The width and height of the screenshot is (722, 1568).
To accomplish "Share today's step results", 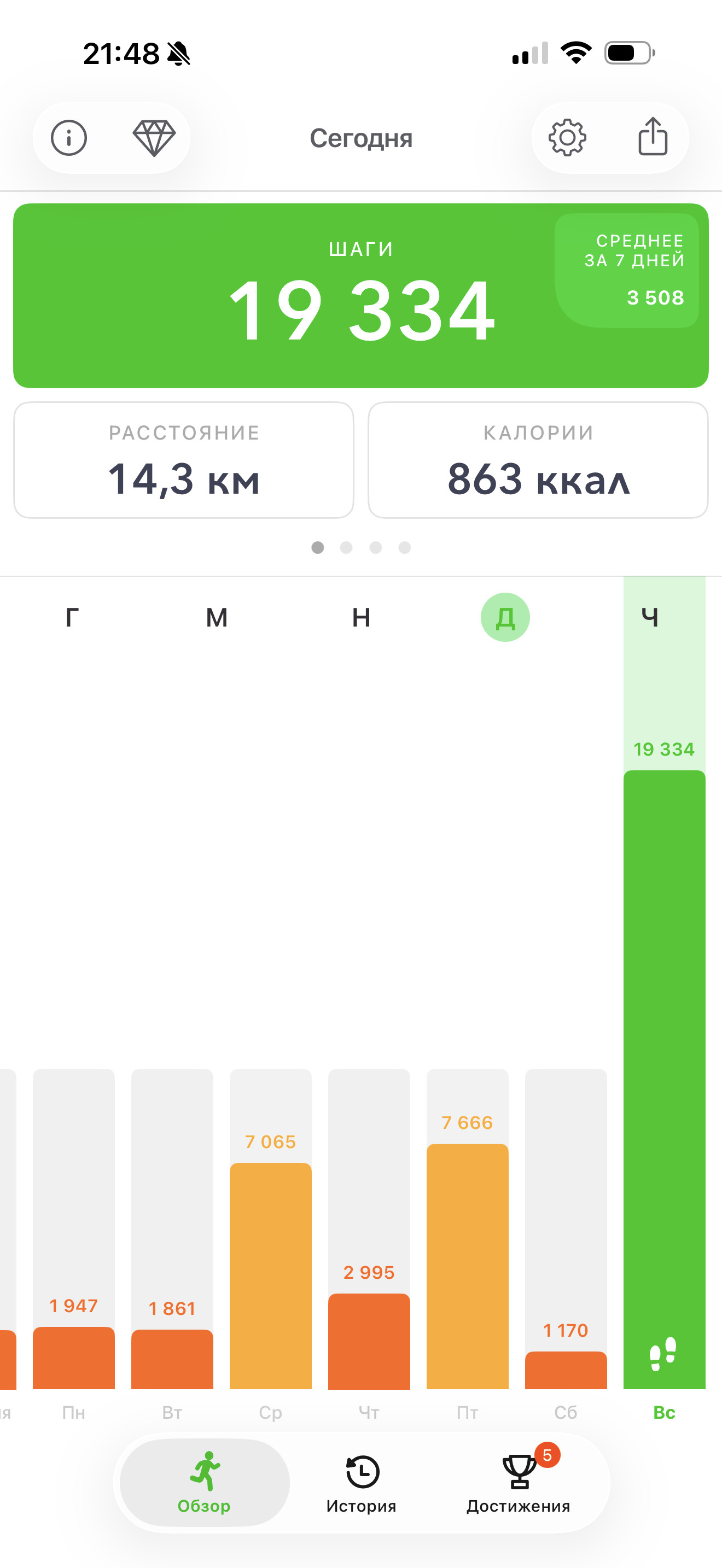I will tap(653, 136).
